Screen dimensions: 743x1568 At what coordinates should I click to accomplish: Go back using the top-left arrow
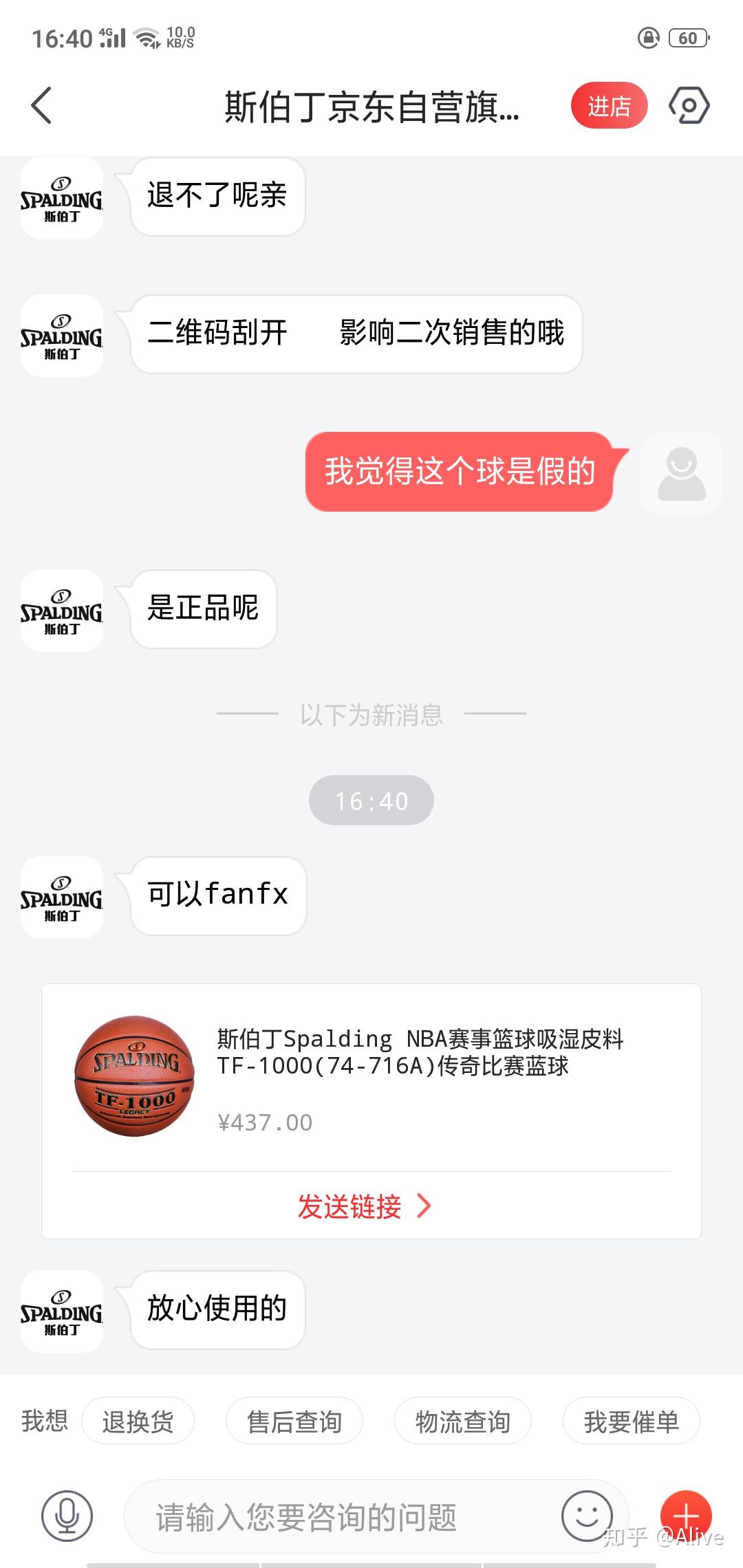(42, 106)
